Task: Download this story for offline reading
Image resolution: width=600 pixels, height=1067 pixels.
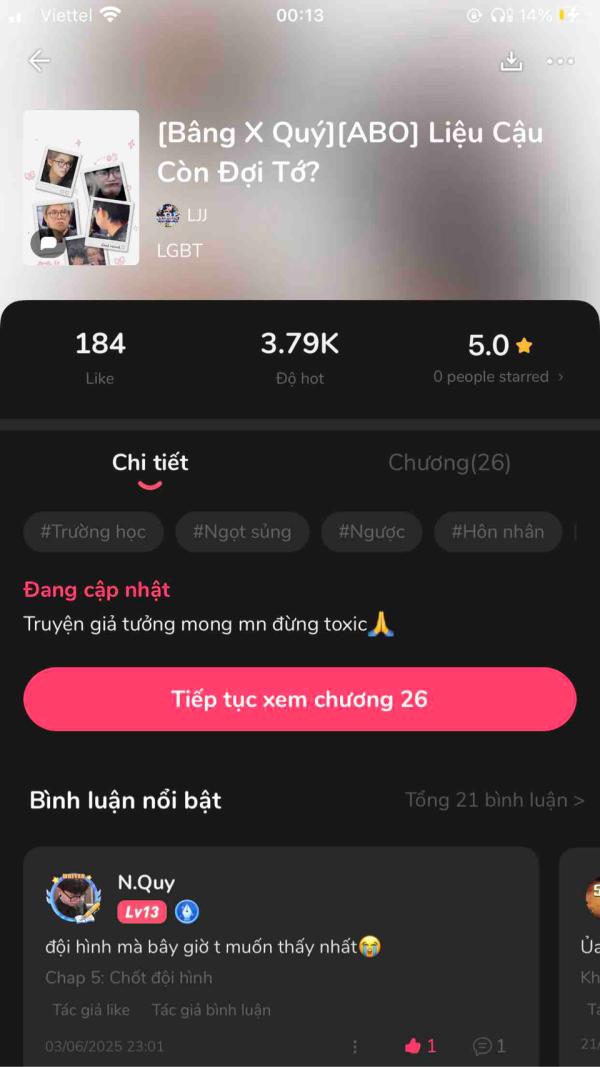Action: tap(511, 61)
